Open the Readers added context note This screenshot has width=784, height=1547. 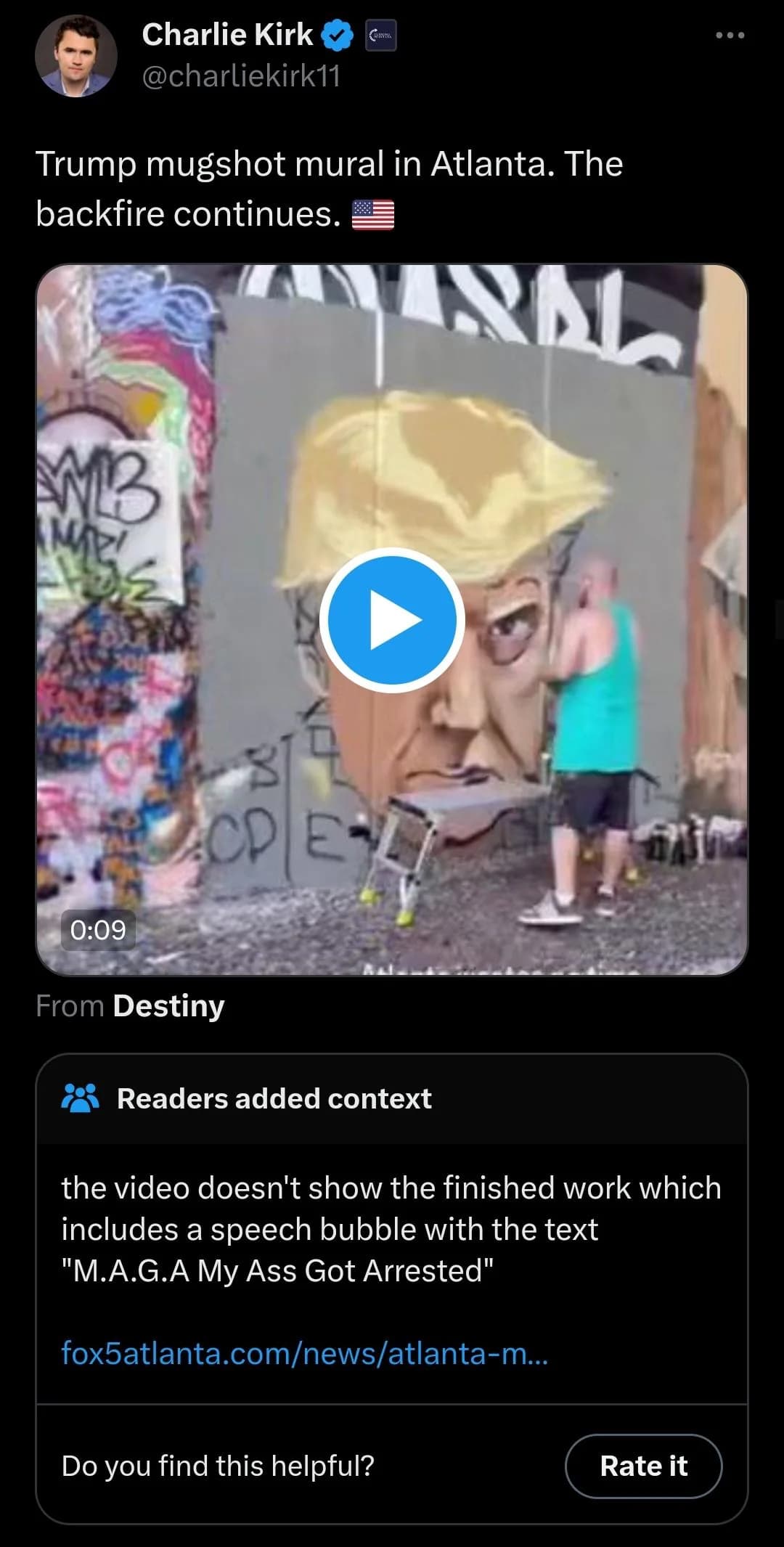pos(274,1098)
